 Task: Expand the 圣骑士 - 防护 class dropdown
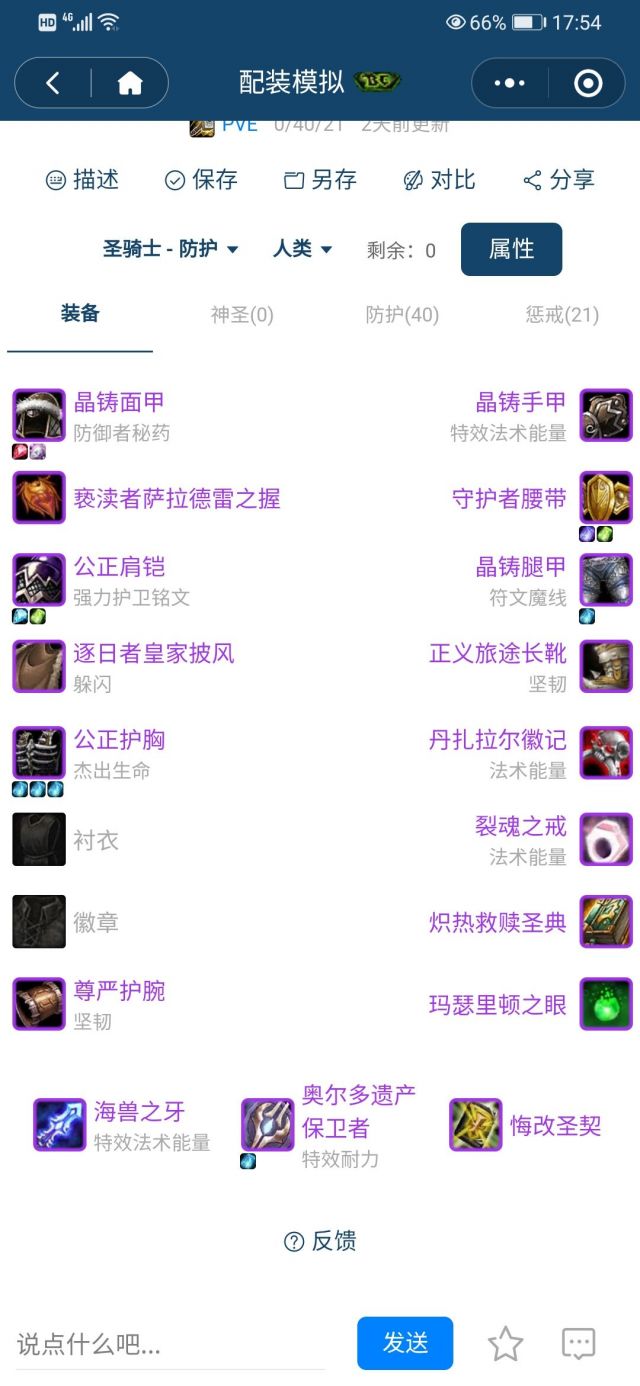point(170,249)
